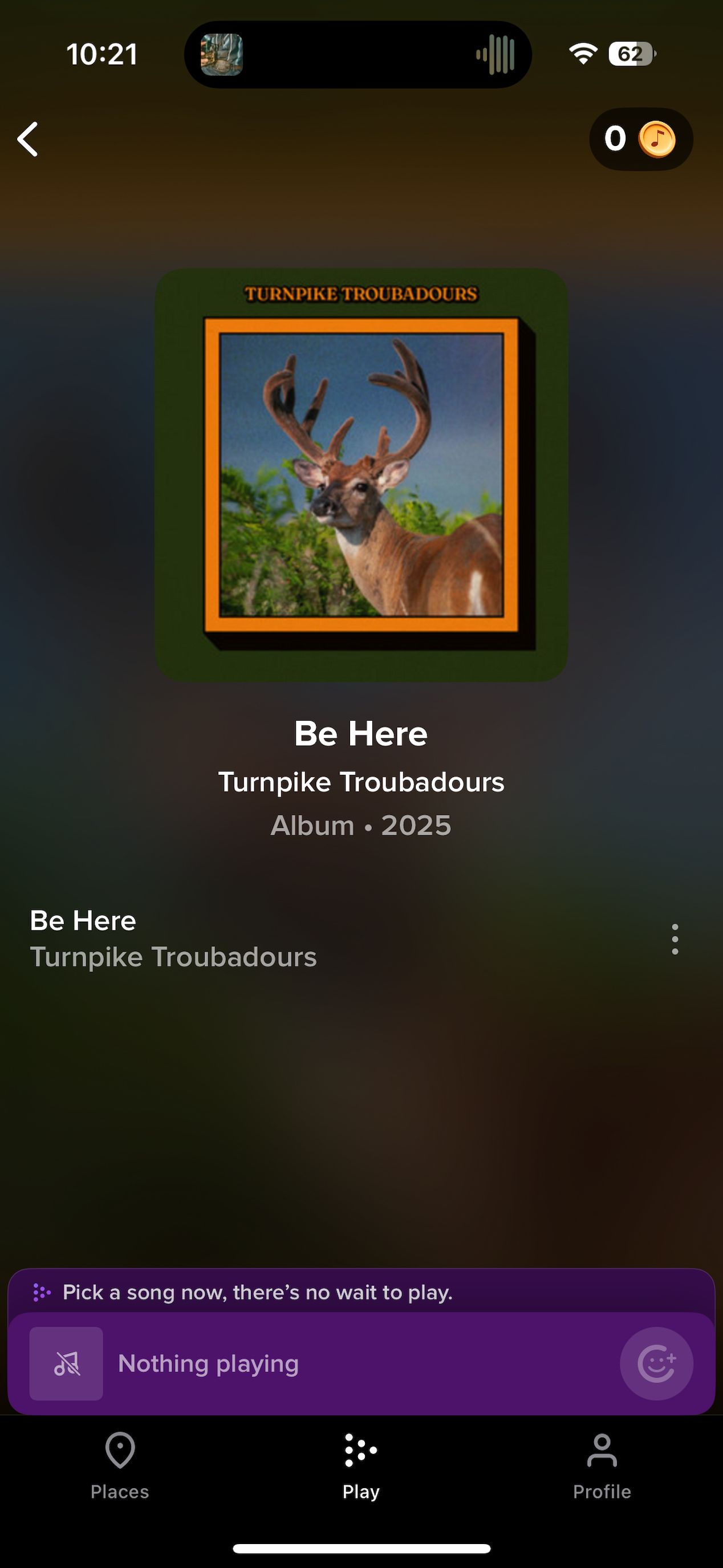The height and width of the screenshot is (1568, 723).
Task: Tap the artist name Turnpike Troubadours
Action: (361, 782)
